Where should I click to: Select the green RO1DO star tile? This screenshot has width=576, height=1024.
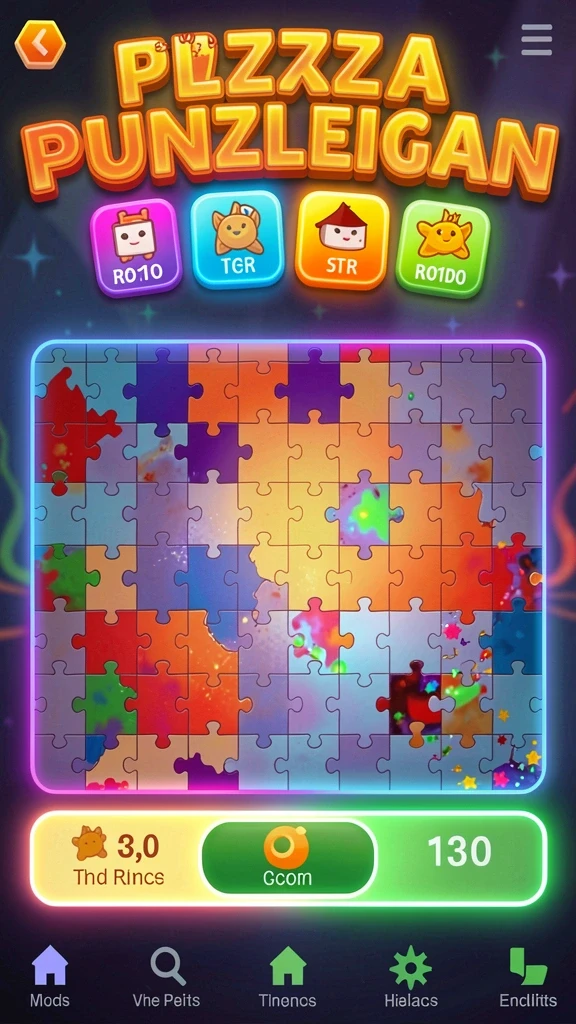[x=443, y=249]
